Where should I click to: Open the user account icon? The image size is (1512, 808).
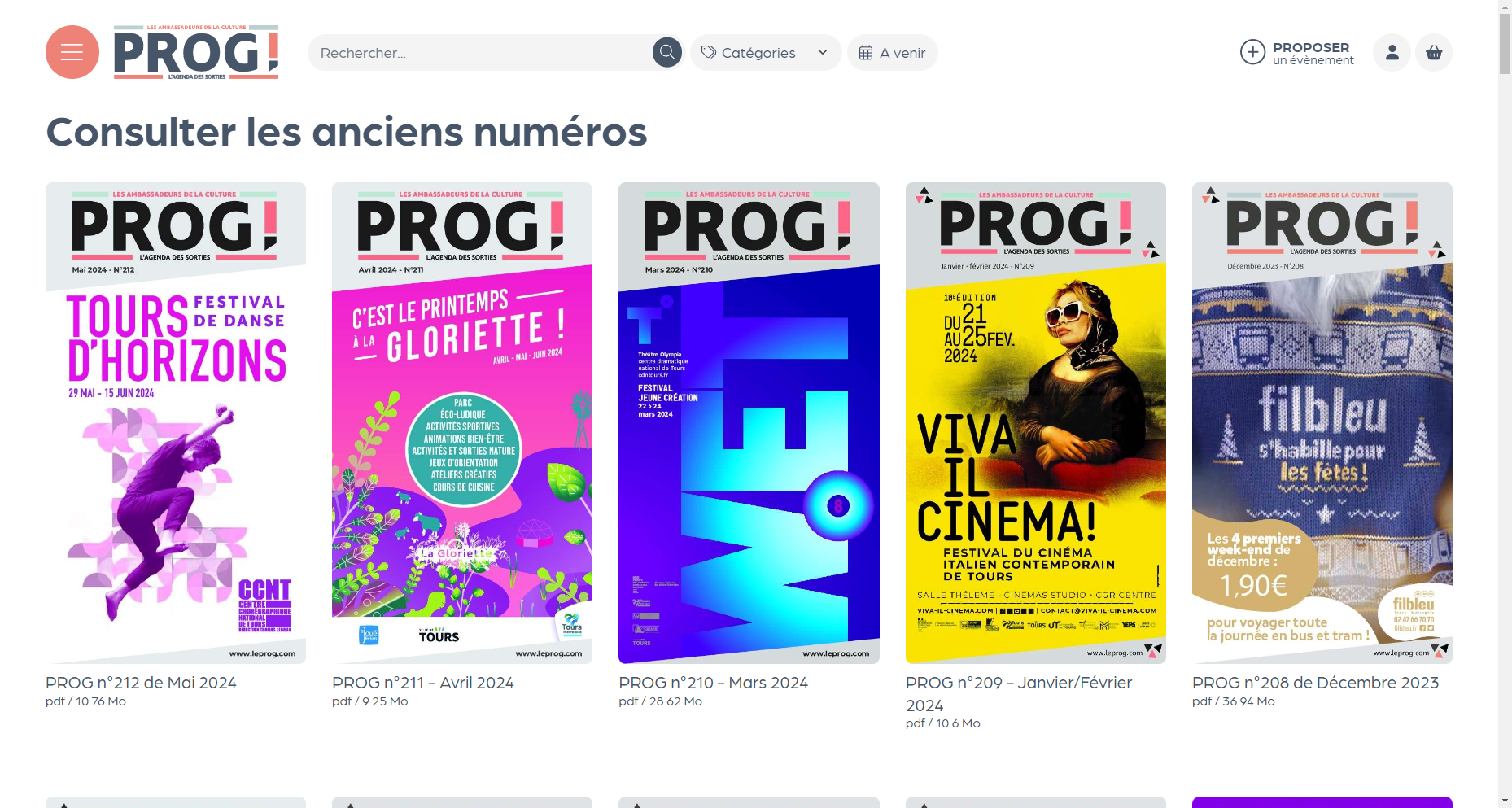[x=1392, y=53]
